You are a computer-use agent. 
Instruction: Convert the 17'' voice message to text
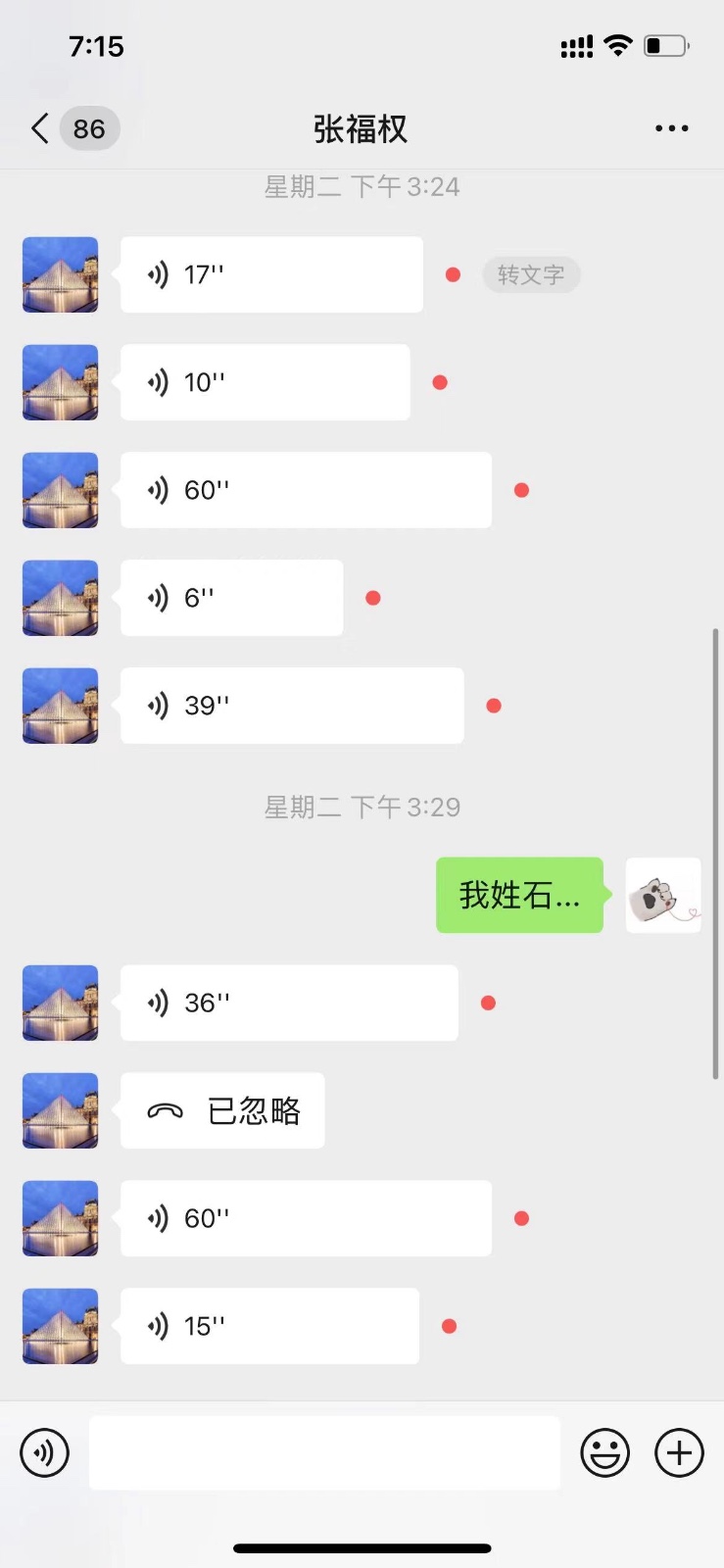point(531,274)
